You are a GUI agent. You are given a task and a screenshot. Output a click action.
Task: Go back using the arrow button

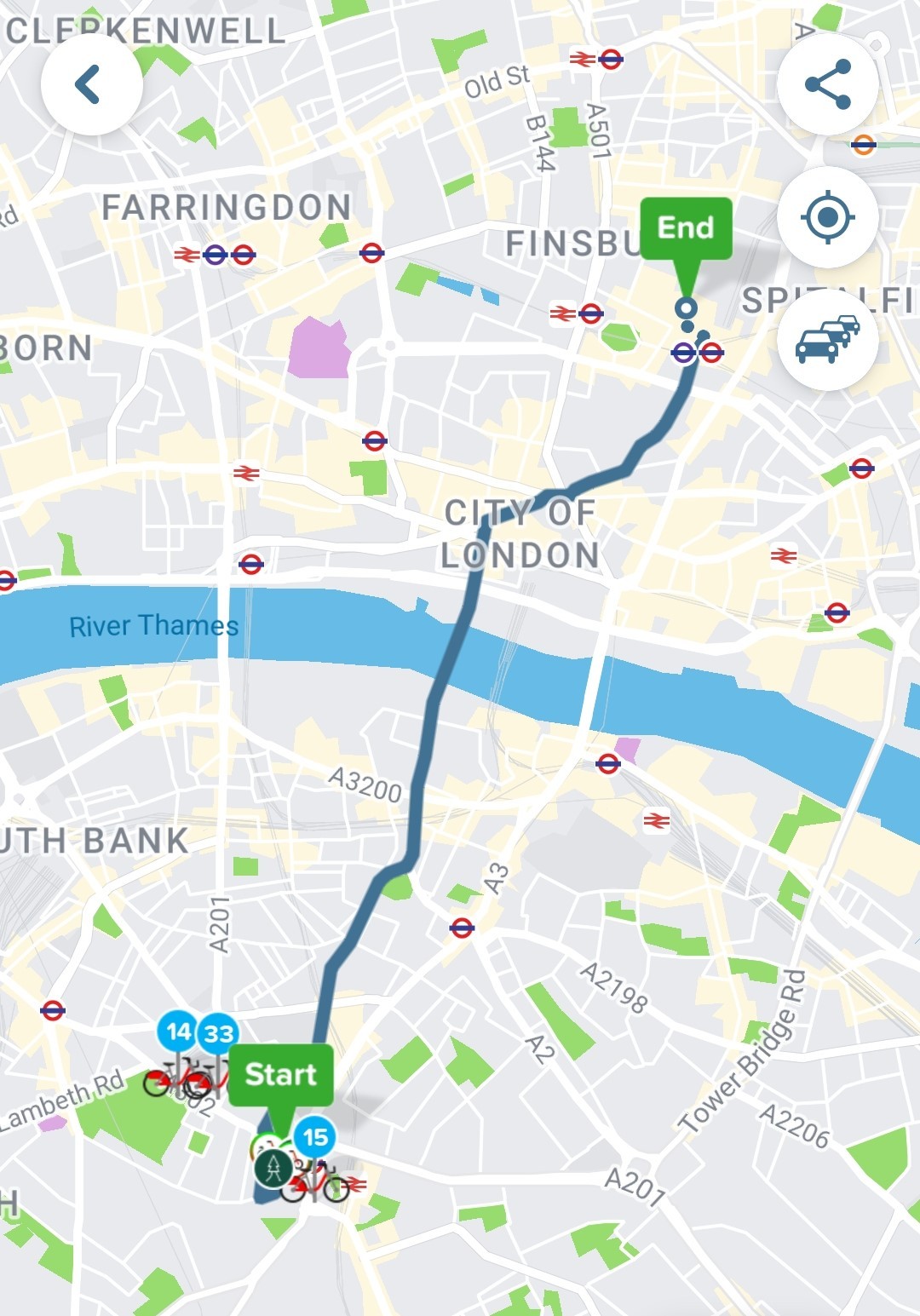(x=91, y=84)
